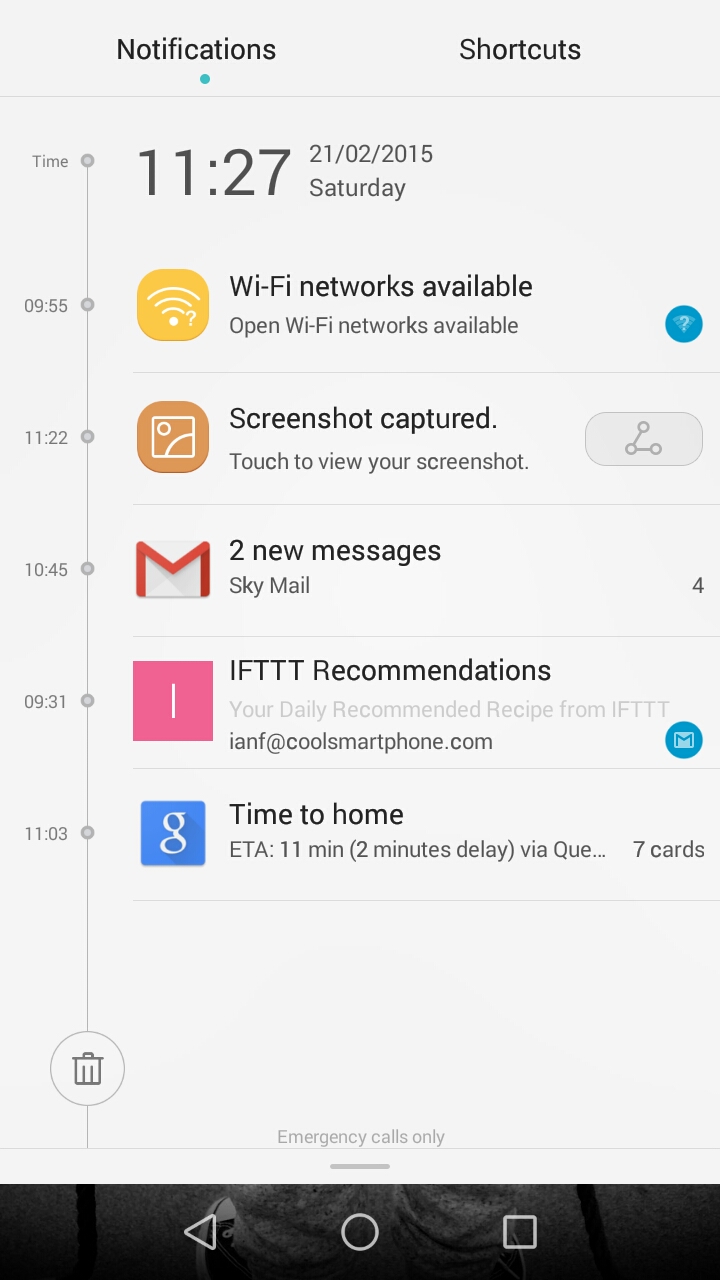
Task: Open recent apps from the navigation bar
Action: (x=520, y=1232)
